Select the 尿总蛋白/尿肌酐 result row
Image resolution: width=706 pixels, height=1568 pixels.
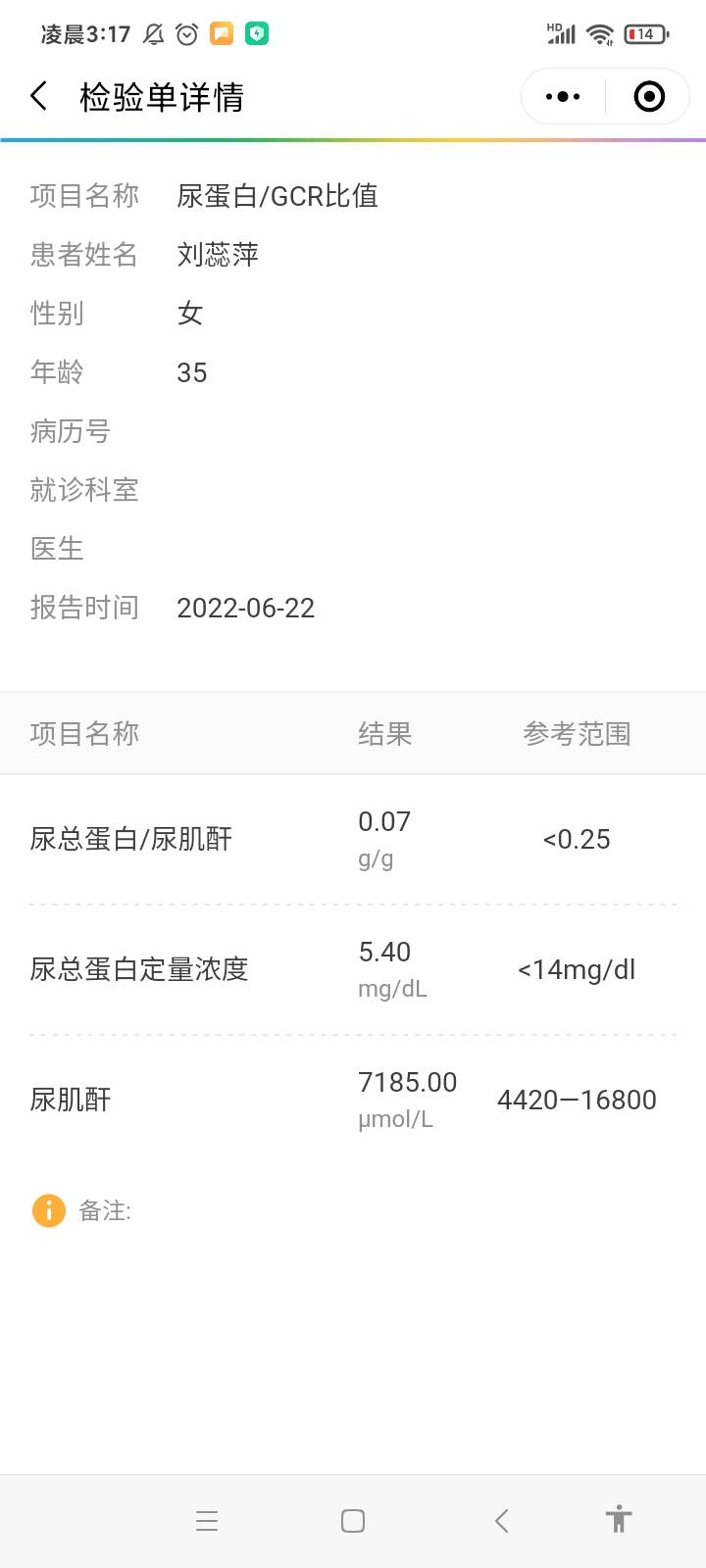point(353,839)
